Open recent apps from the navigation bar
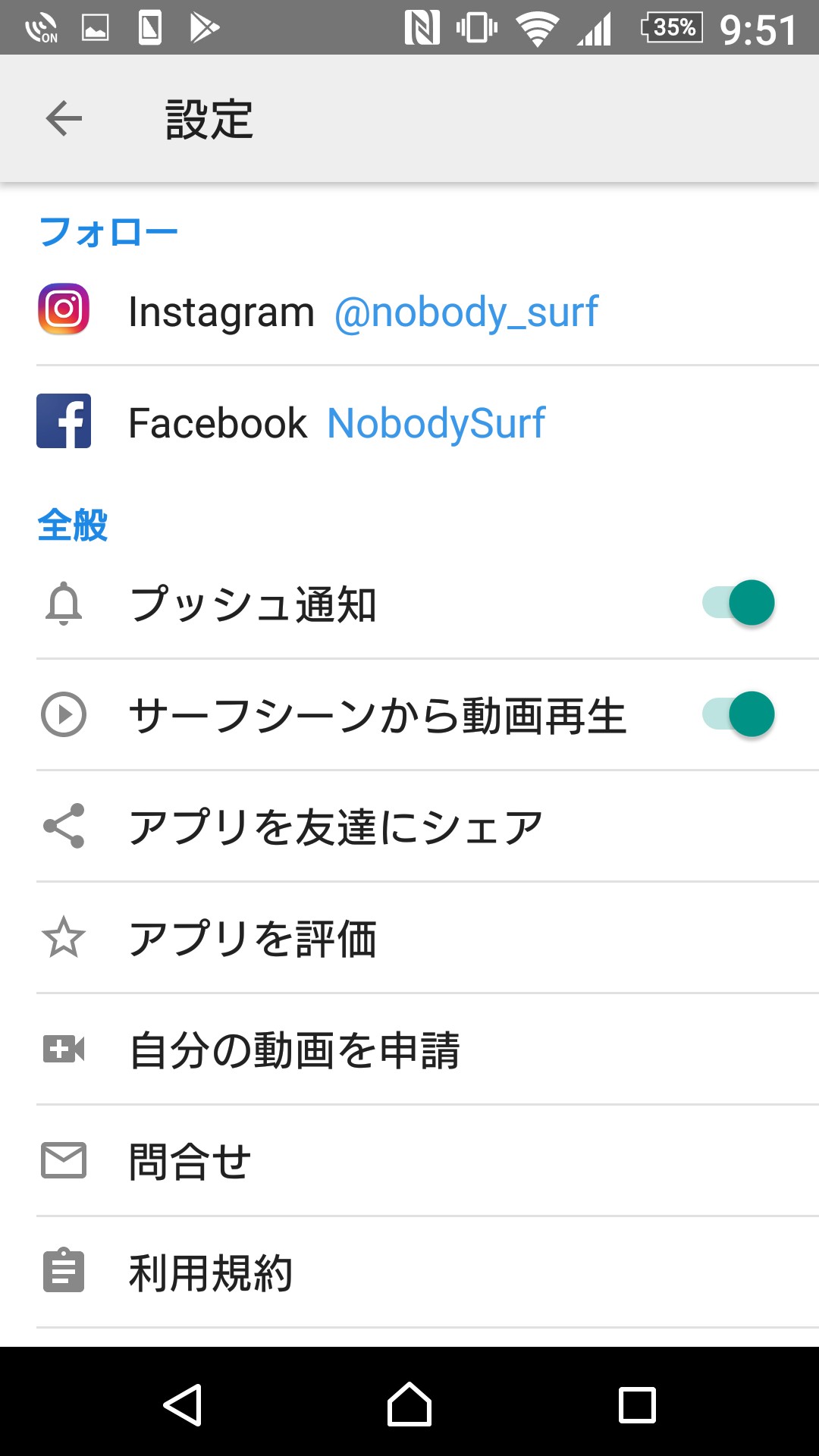This screenshot has width=819, height=1456. point(637,1404)
